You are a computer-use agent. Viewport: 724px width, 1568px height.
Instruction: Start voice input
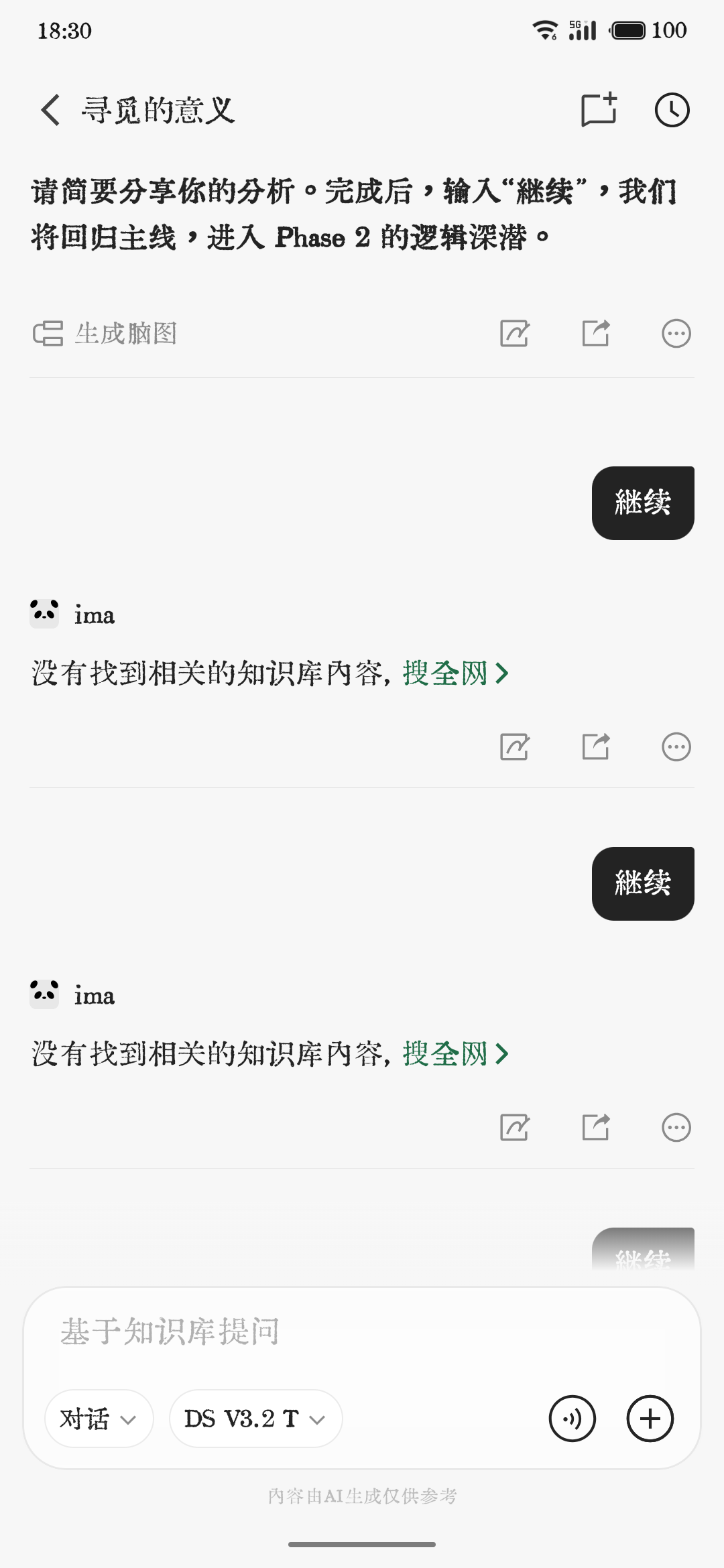click(x=572, y=1419)
